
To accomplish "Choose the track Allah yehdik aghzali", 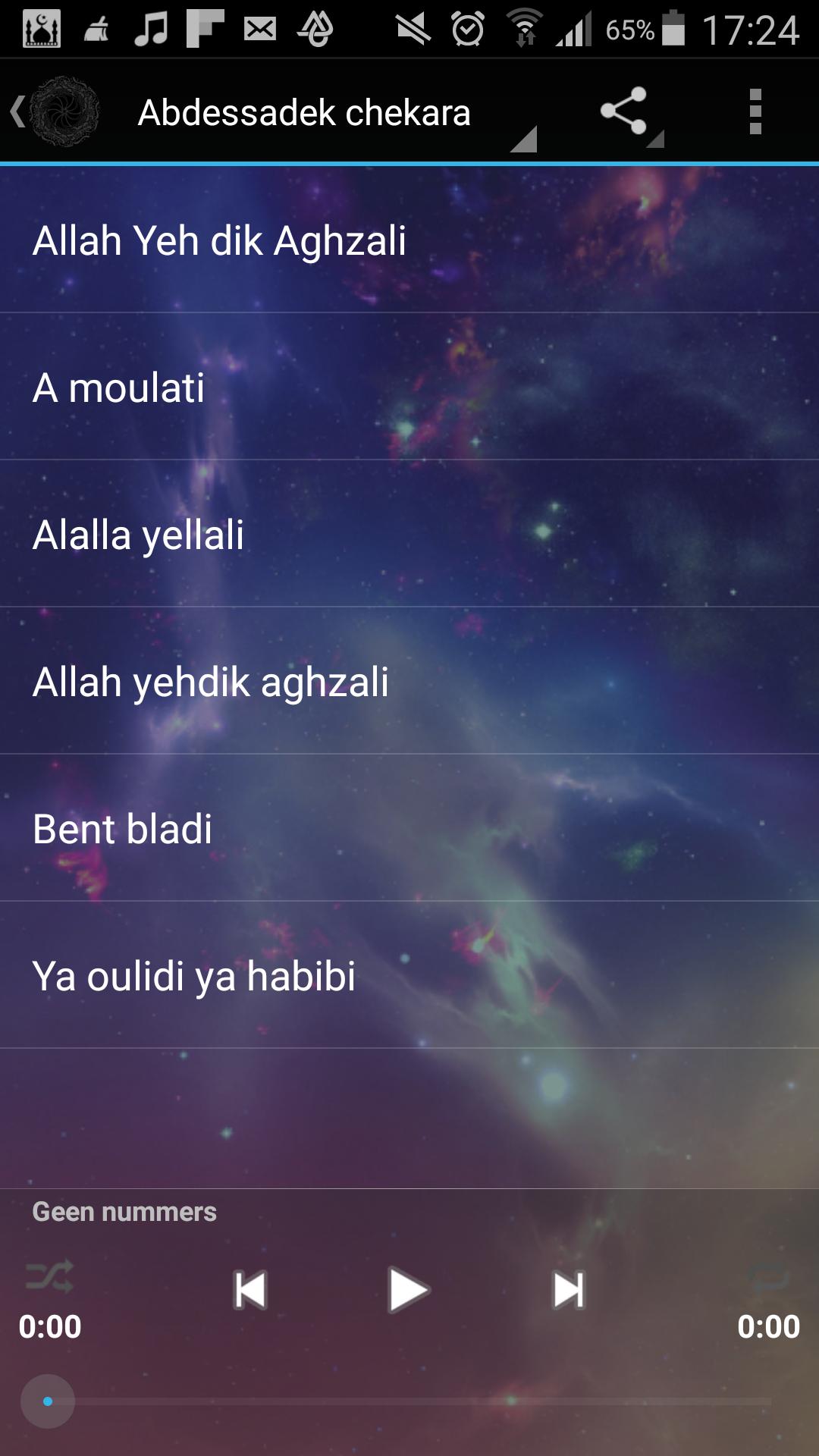I will pyautogui.click(x=409, y=682).
